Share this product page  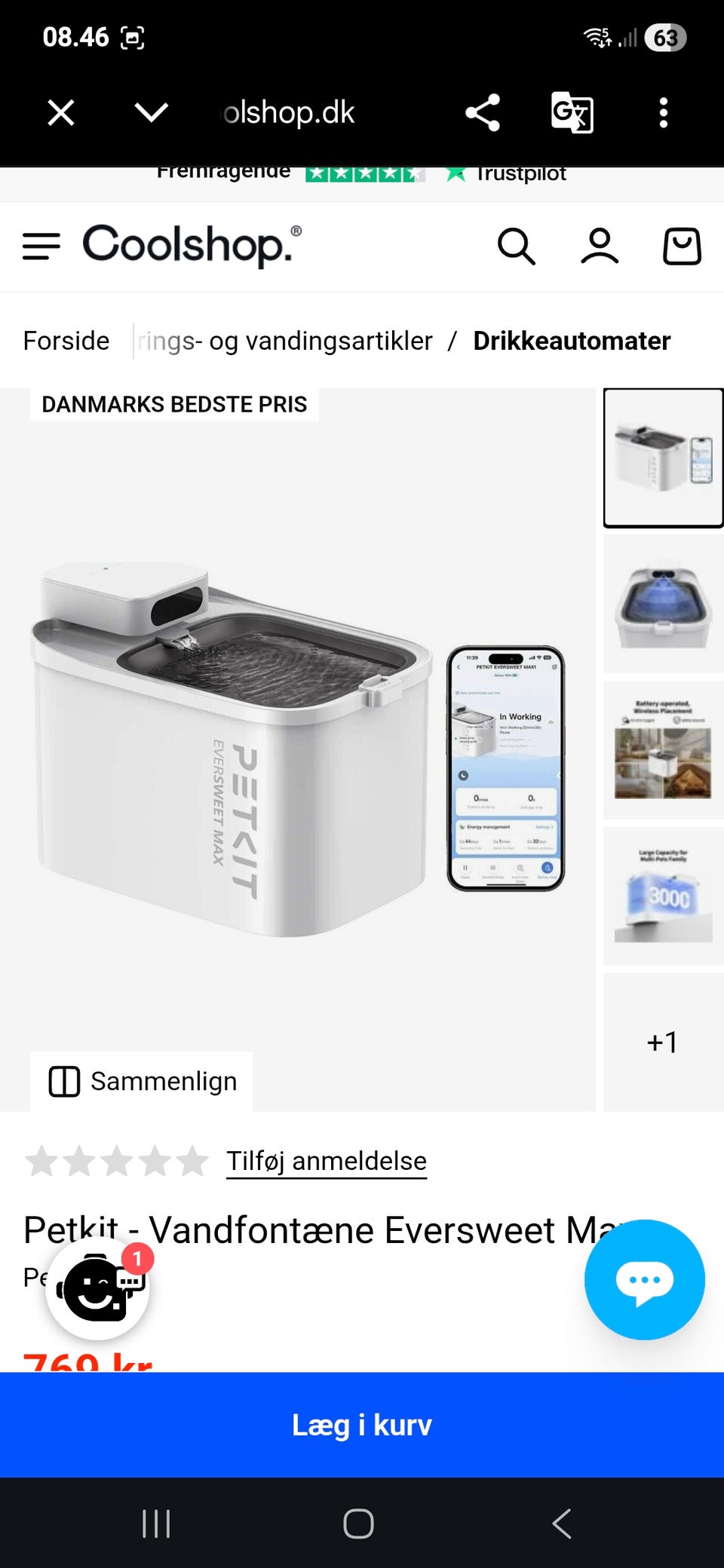coord(483,112)
